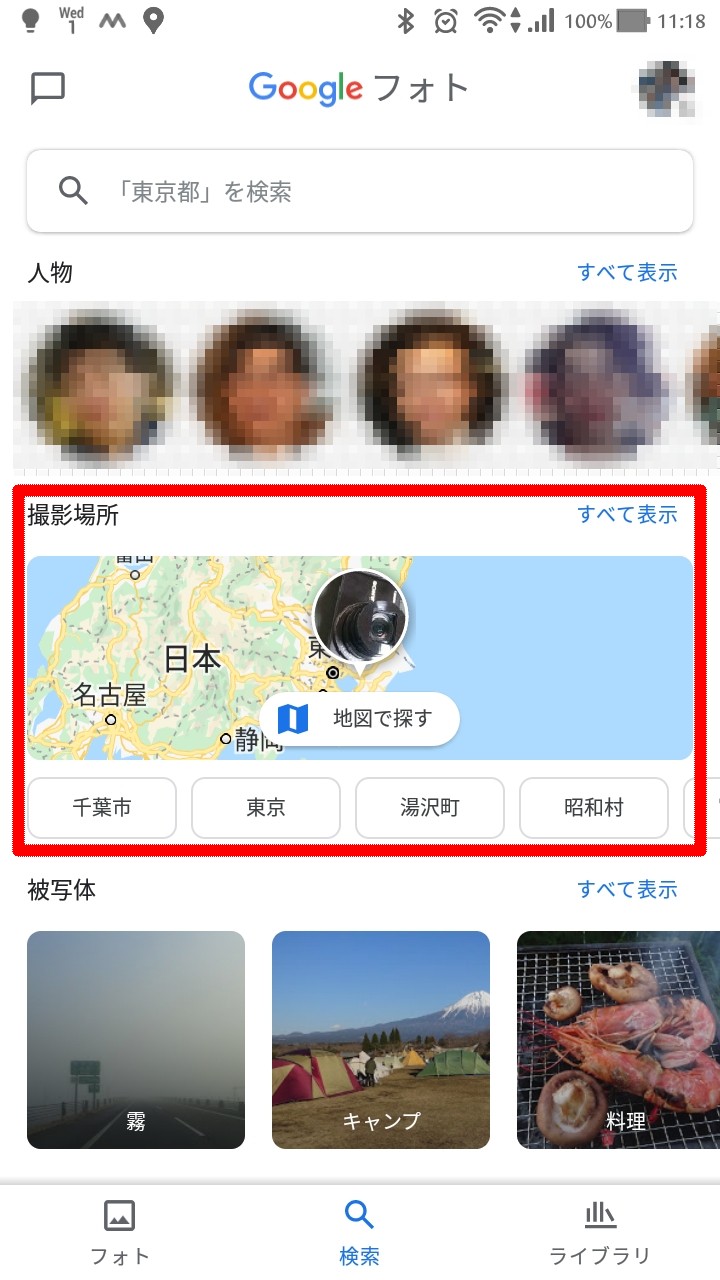Show all in the 撮影場所 section
Viewport: 720px width, 1280px height.
coord(627,515)
